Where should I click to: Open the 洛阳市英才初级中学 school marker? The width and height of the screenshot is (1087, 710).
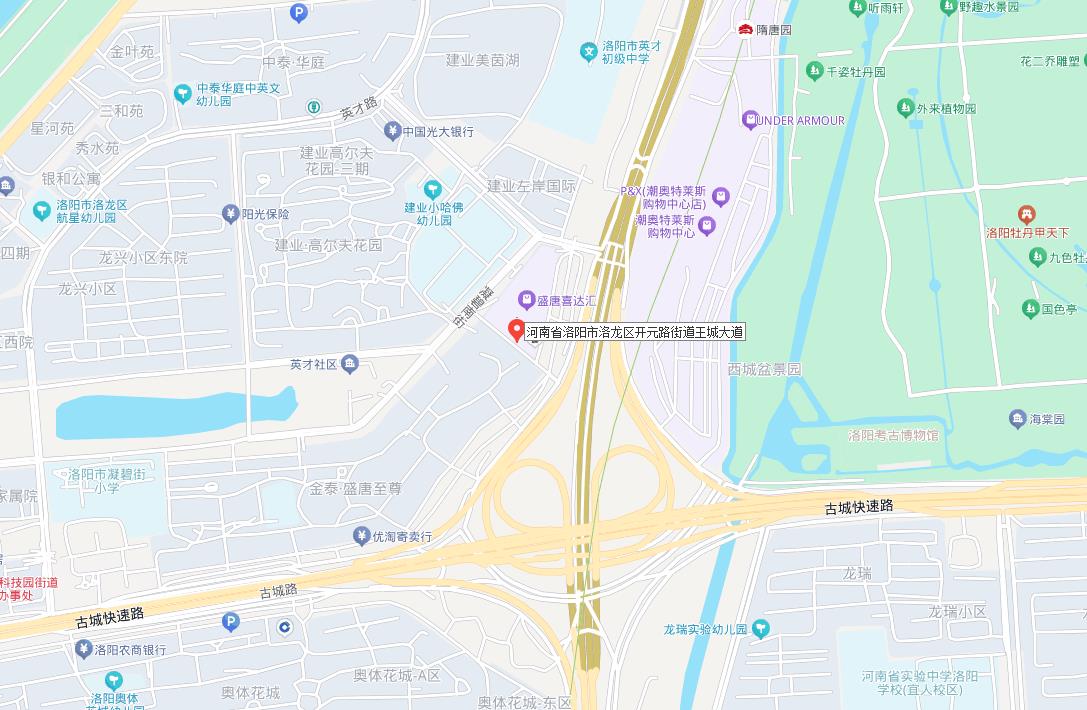[x=590, y=51]
